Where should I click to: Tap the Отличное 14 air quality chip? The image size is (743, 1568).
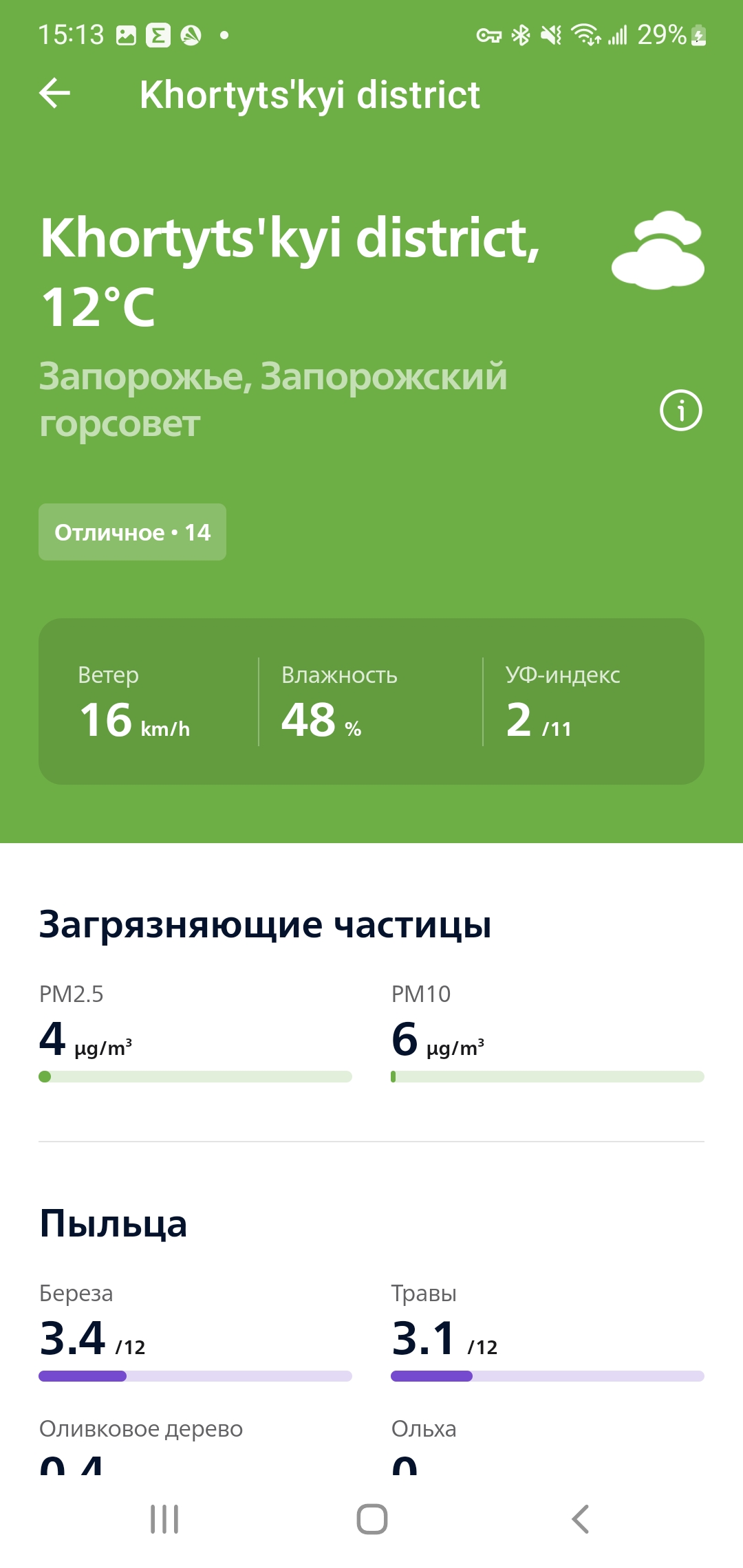point(132,532)
